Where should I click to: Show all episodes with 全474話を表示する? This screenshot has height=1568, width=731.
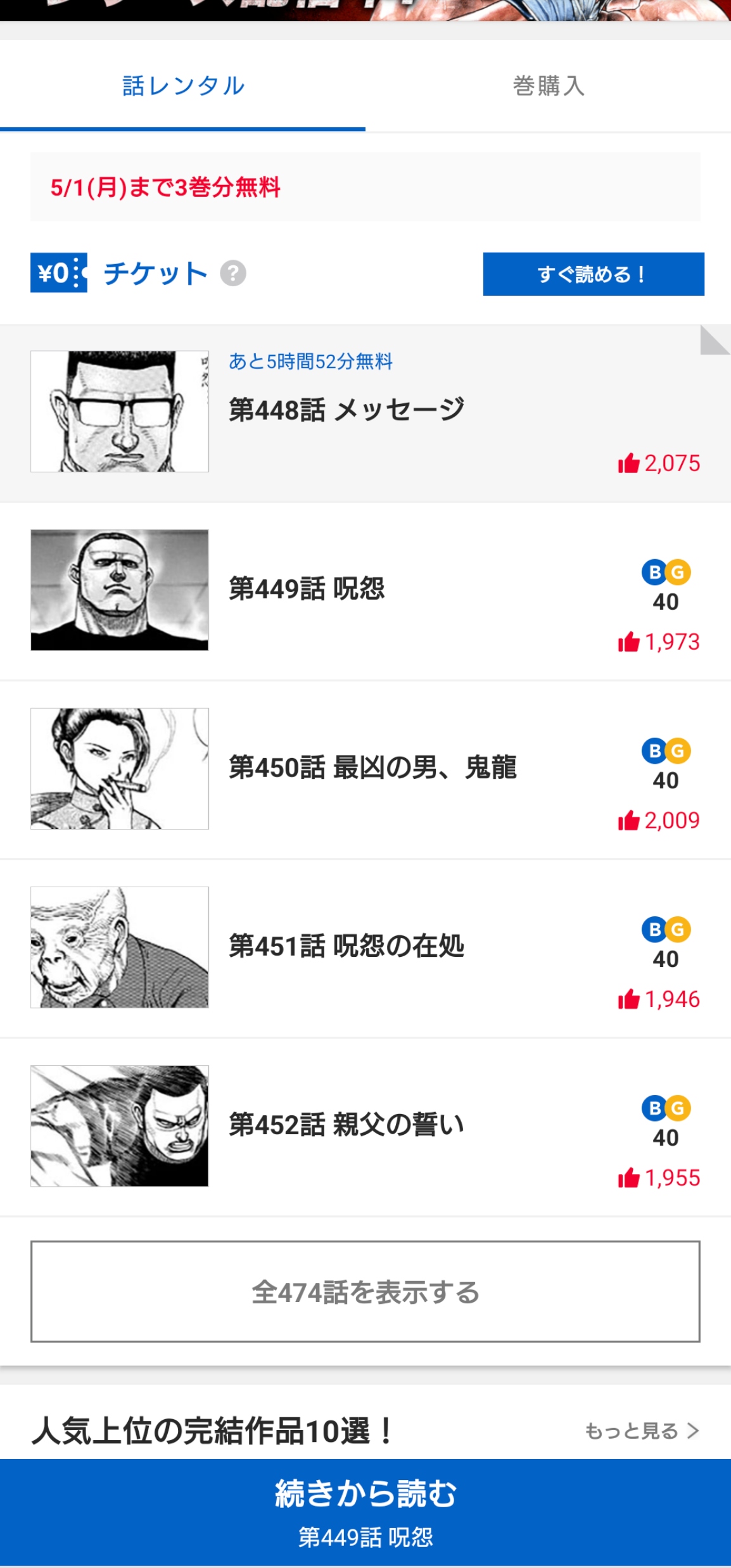(365, 1291)
